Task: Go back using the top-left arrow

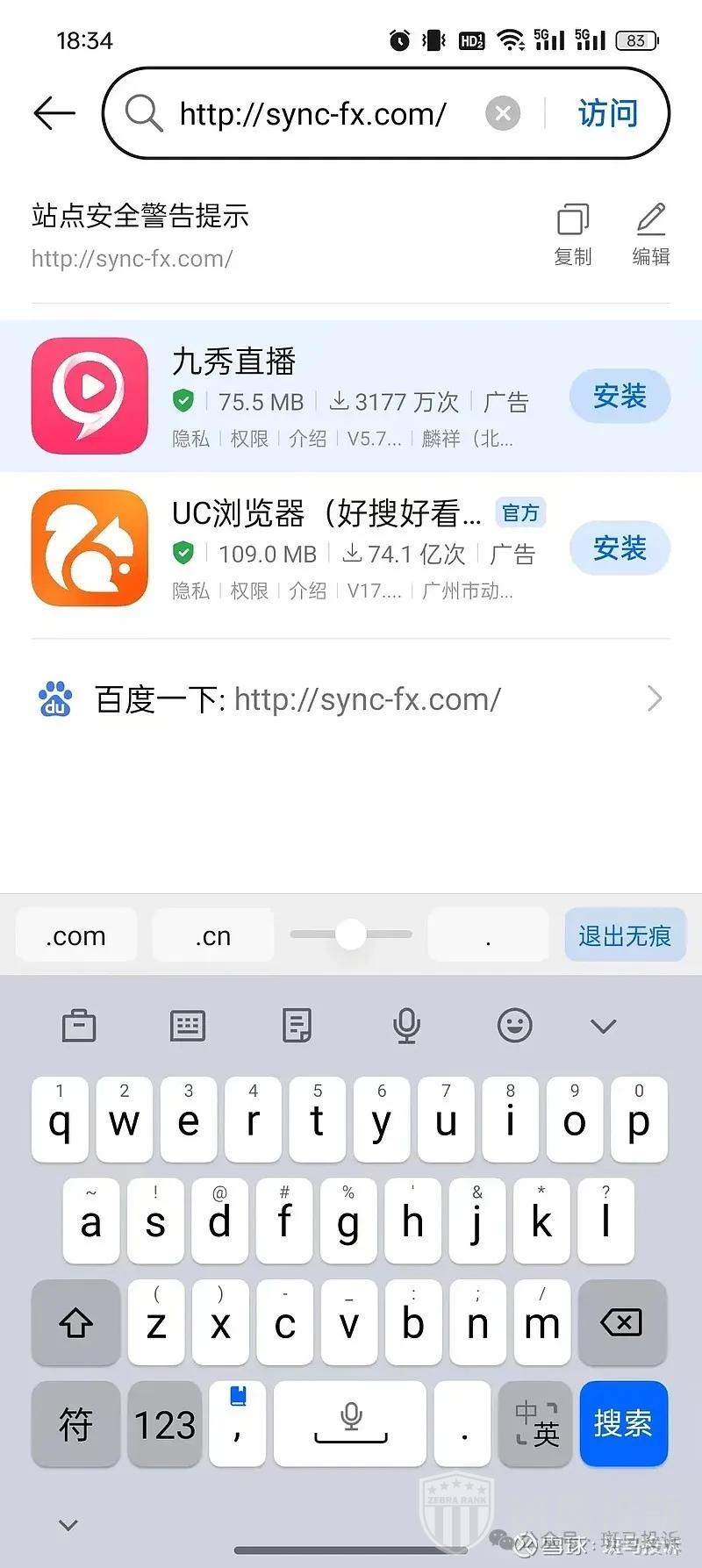Action: click(x=54, y=113)
